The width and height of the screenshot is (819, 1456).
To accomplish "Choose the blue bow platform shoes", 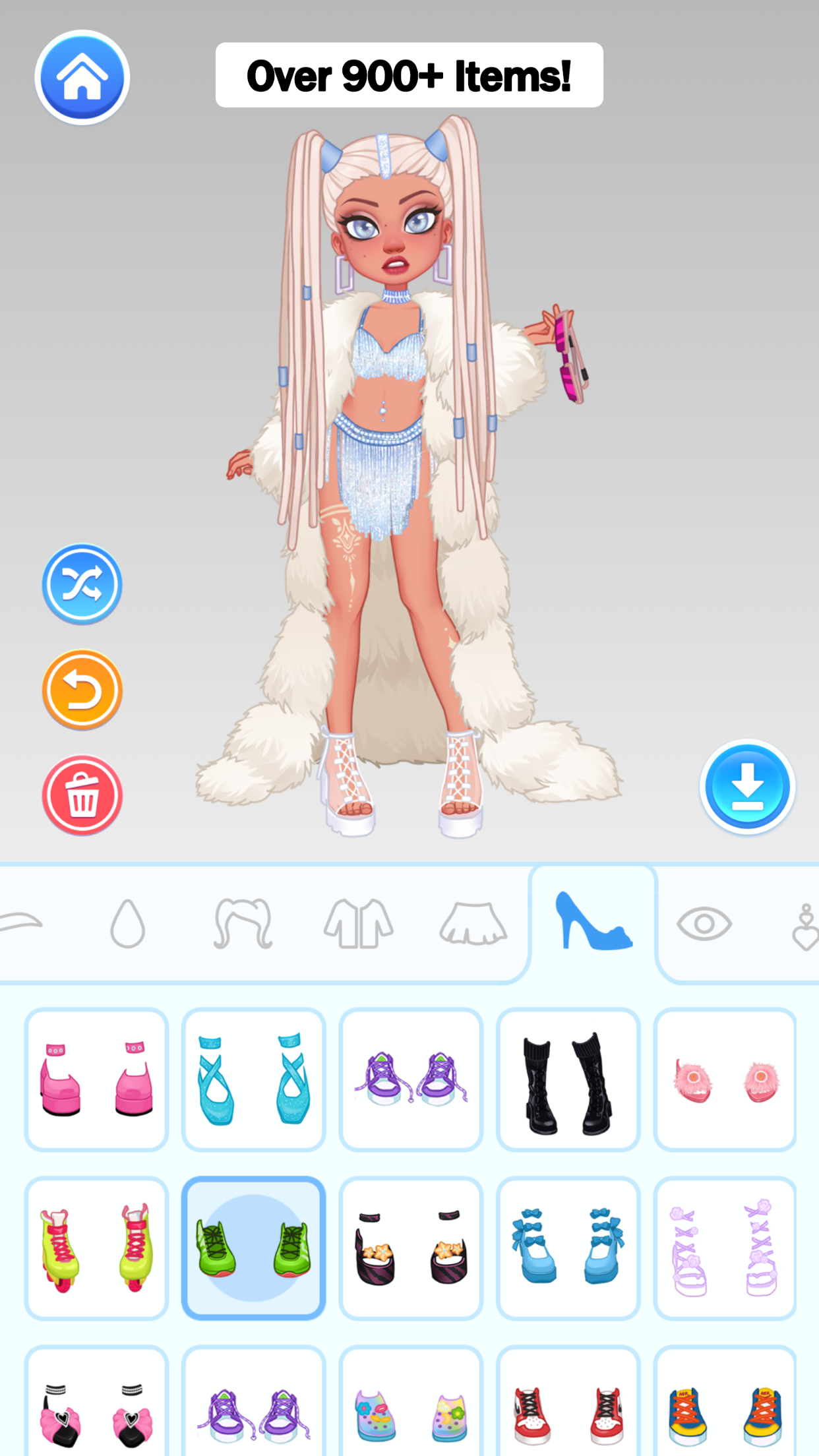I will click(568, 1248).
